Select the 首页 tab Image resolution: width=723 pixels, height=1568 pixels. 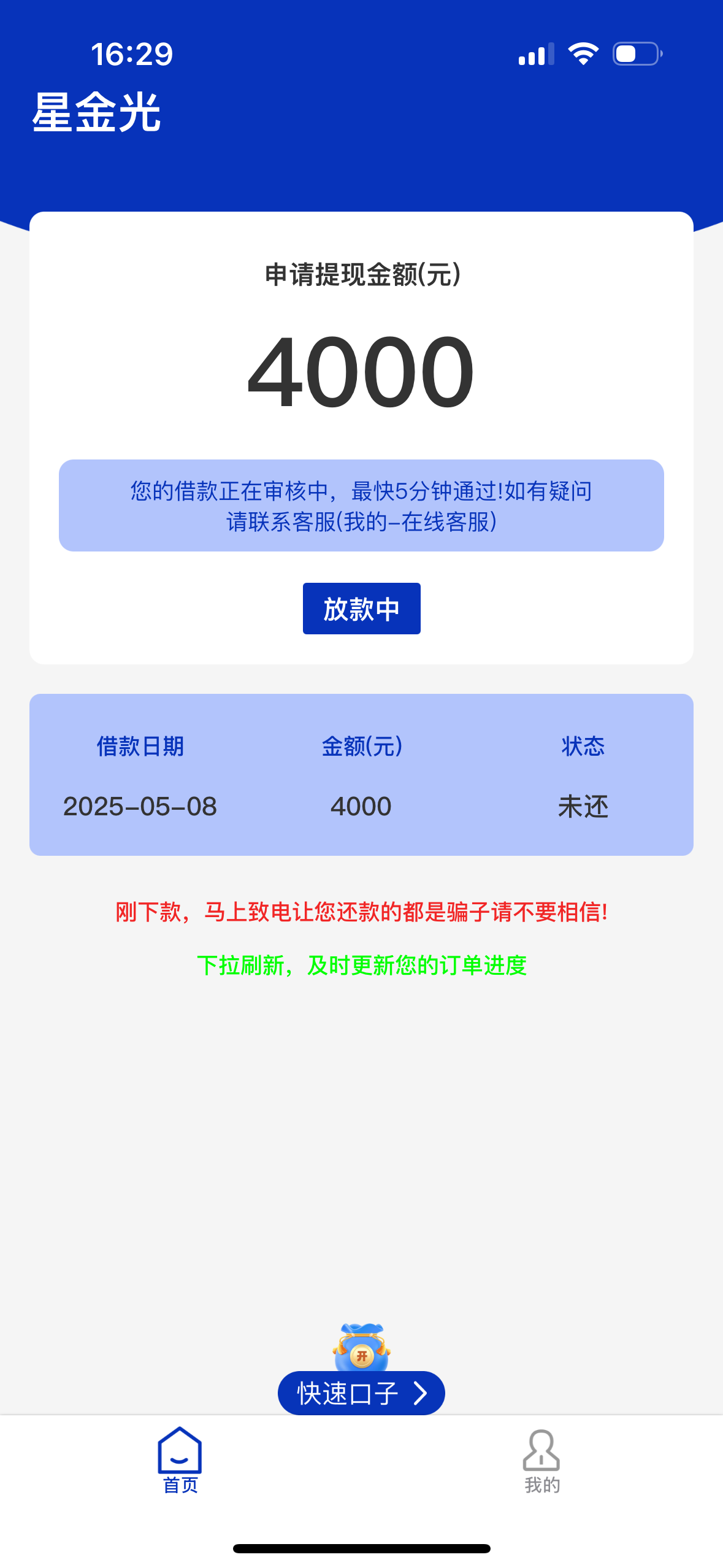click(x=180, y=1462)
